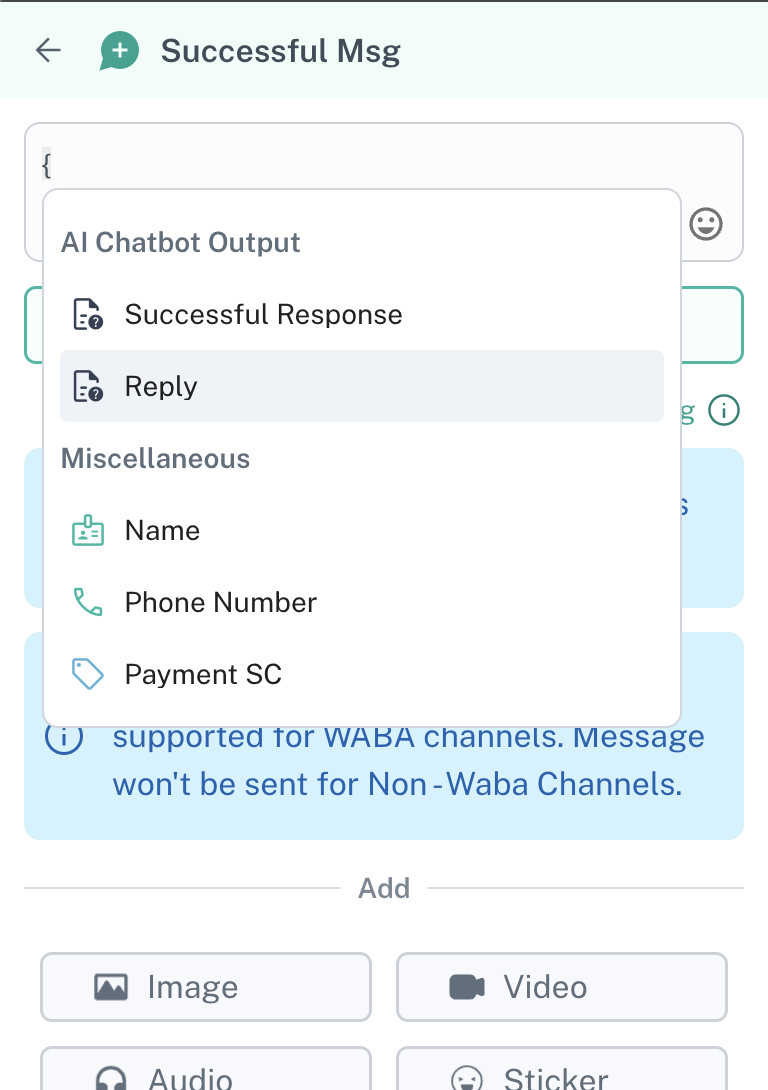Add a Video to the message
Viewport: 768px width, 1090px height.
pos(561,987)
